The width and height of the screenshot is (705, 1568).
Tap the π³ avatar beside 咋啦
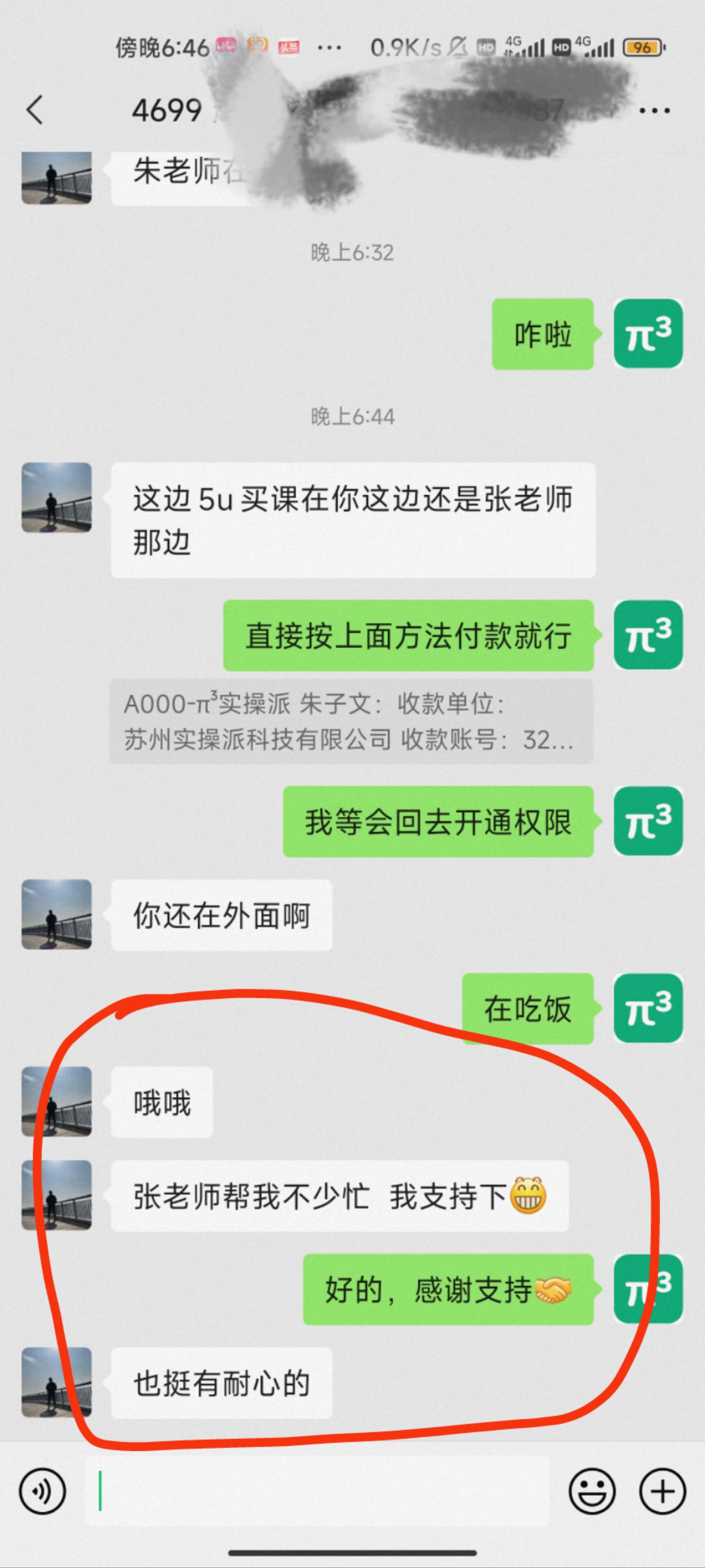[x=648, y=334]
